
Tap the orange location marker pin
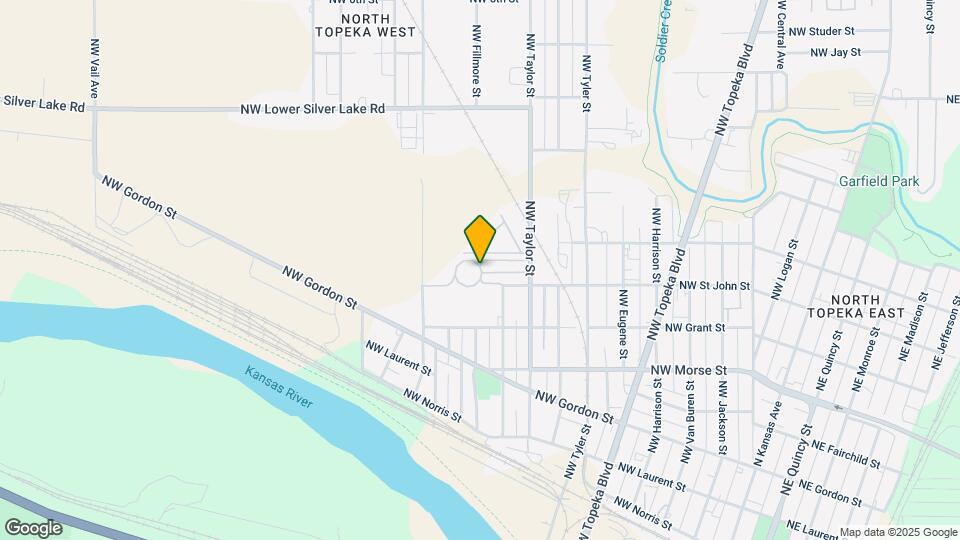click(x=480, y=239)
